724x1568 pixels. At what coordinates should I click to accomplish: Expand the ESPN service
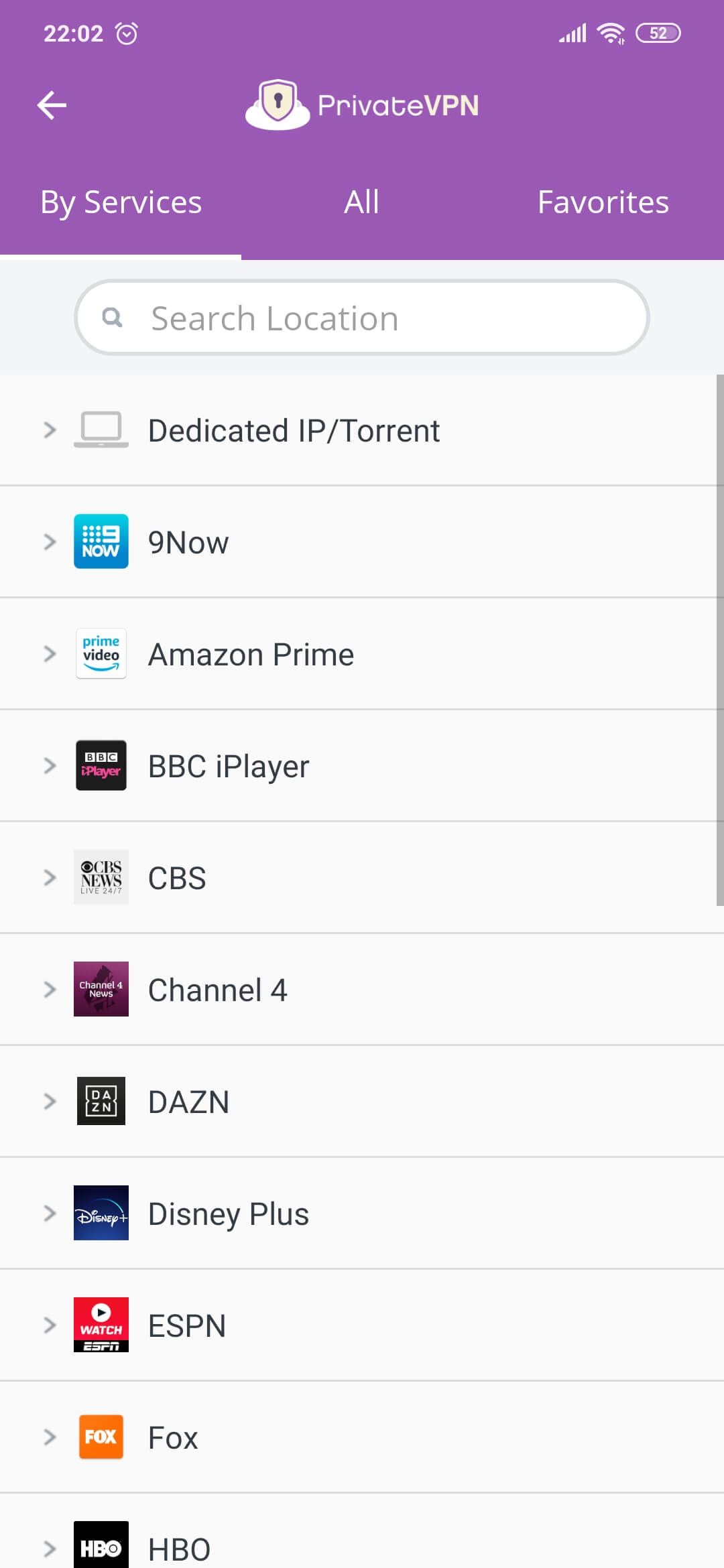(x=362, y=1325)
